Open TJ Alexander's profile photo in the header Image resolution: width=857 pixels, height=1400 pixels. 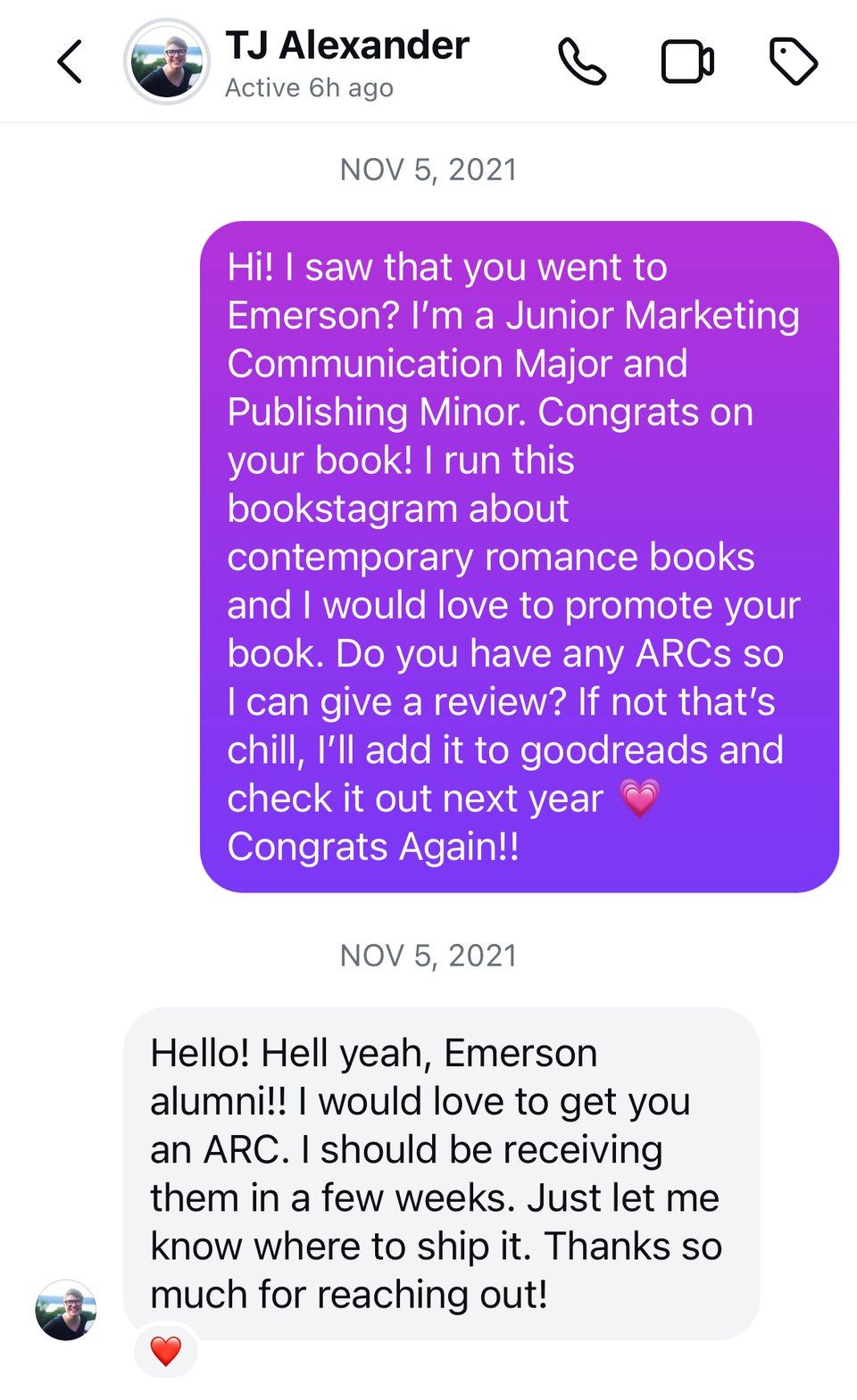click(168, 62)
